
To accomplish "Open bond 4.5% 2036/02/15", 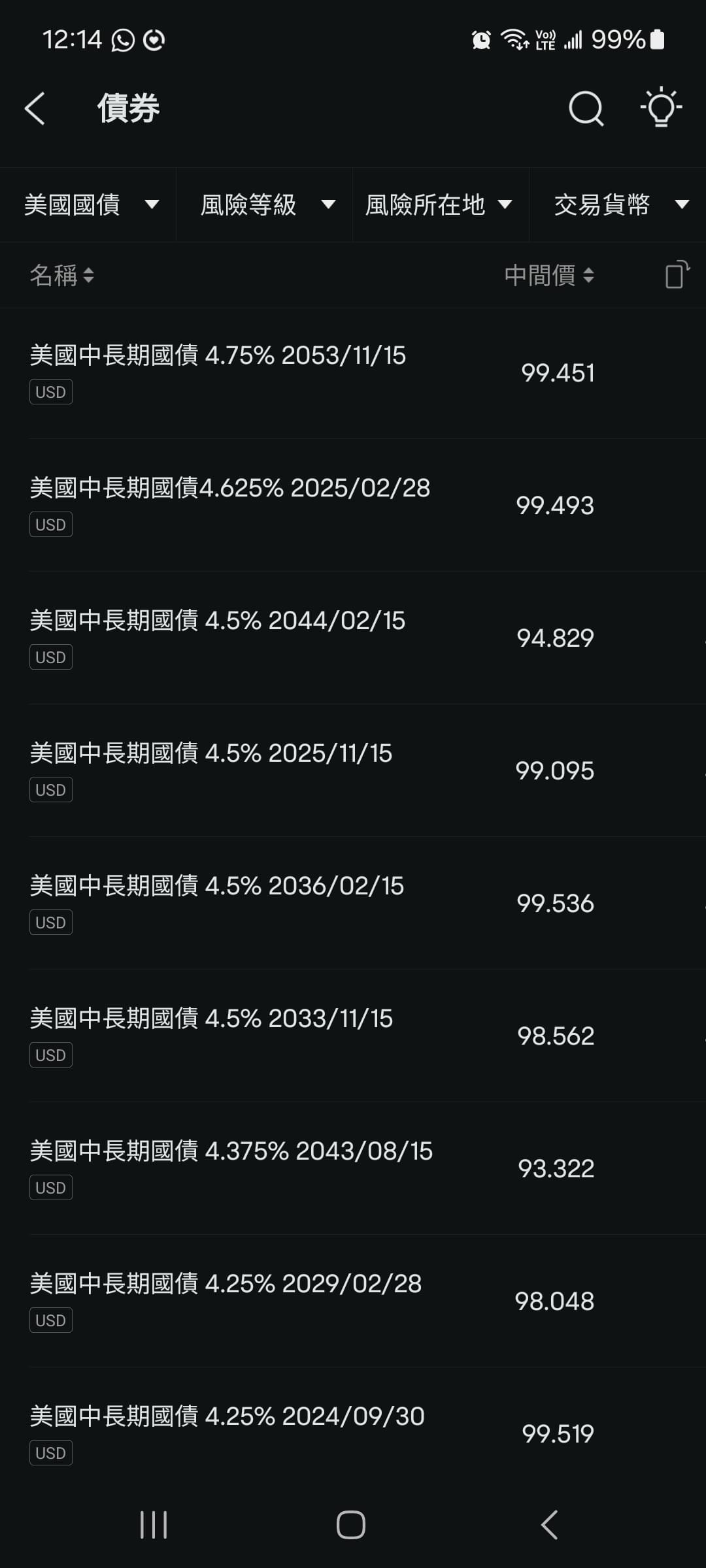I will [353, 904].
